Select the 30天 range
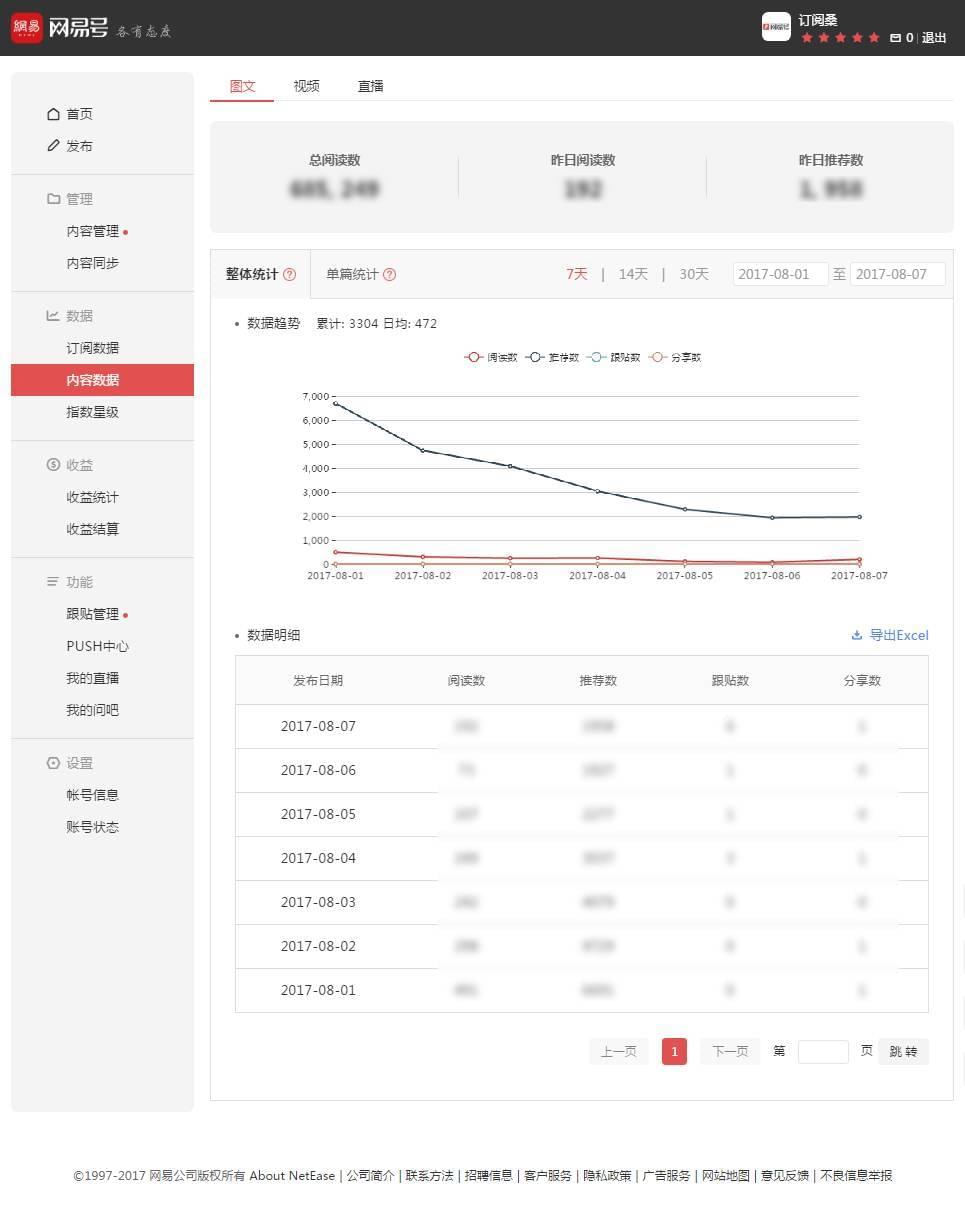This screenshot has width=965, height=1205. [694, 274]
